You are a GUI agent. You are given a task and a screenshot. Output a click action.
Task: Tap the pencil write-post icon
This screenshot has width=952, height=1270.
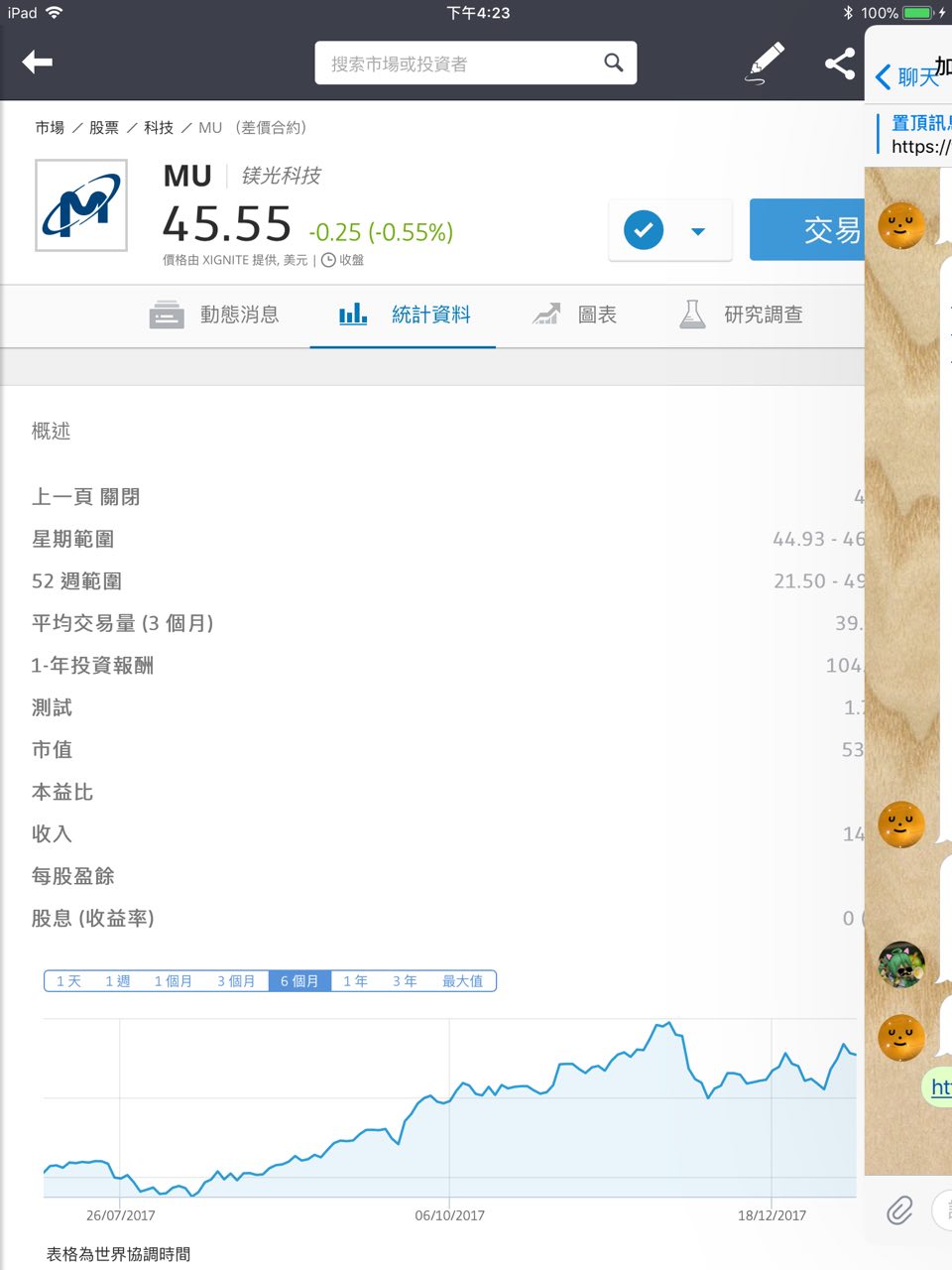point(765,63)
